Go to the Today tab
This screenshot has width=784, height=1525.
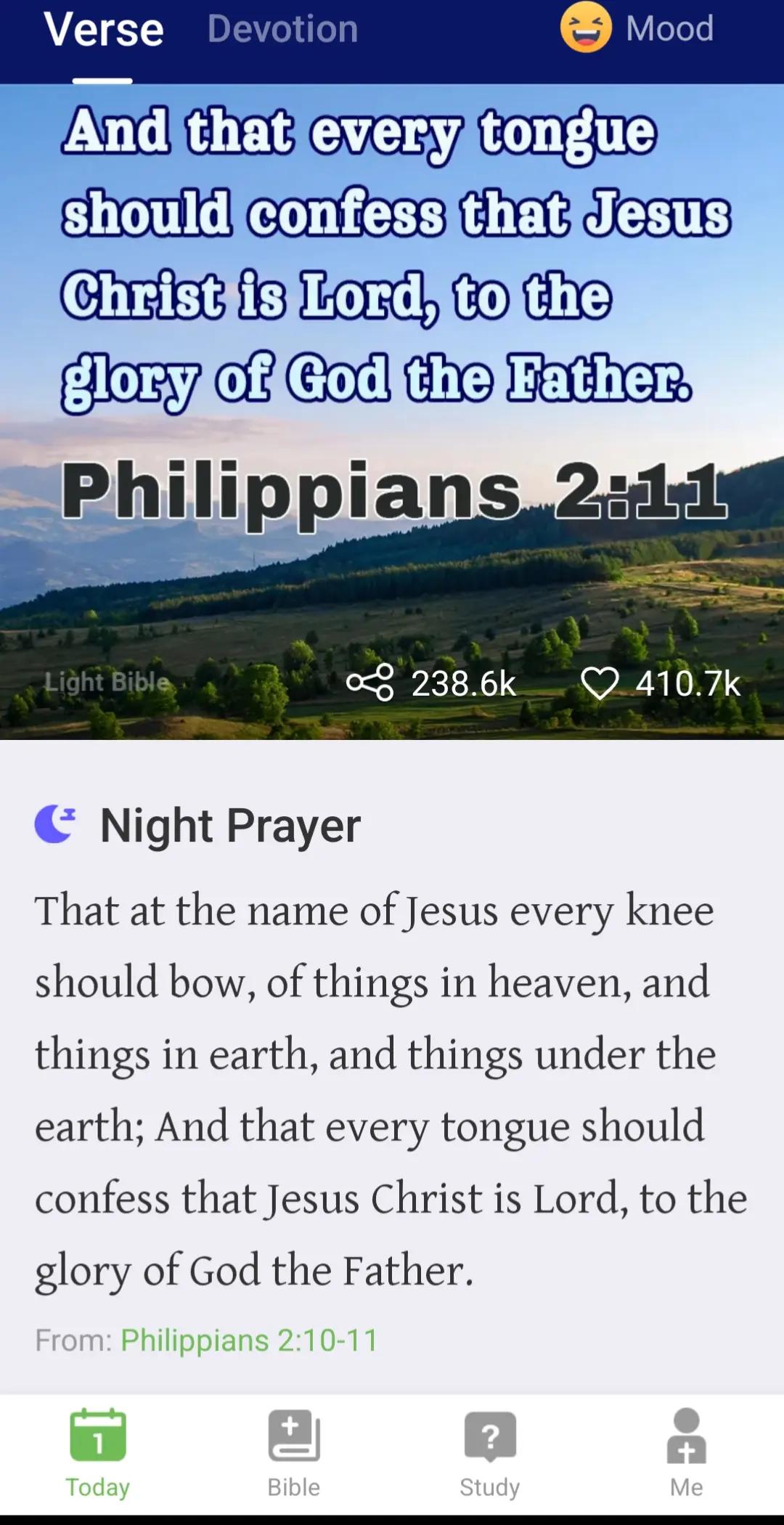[98, 1453]
